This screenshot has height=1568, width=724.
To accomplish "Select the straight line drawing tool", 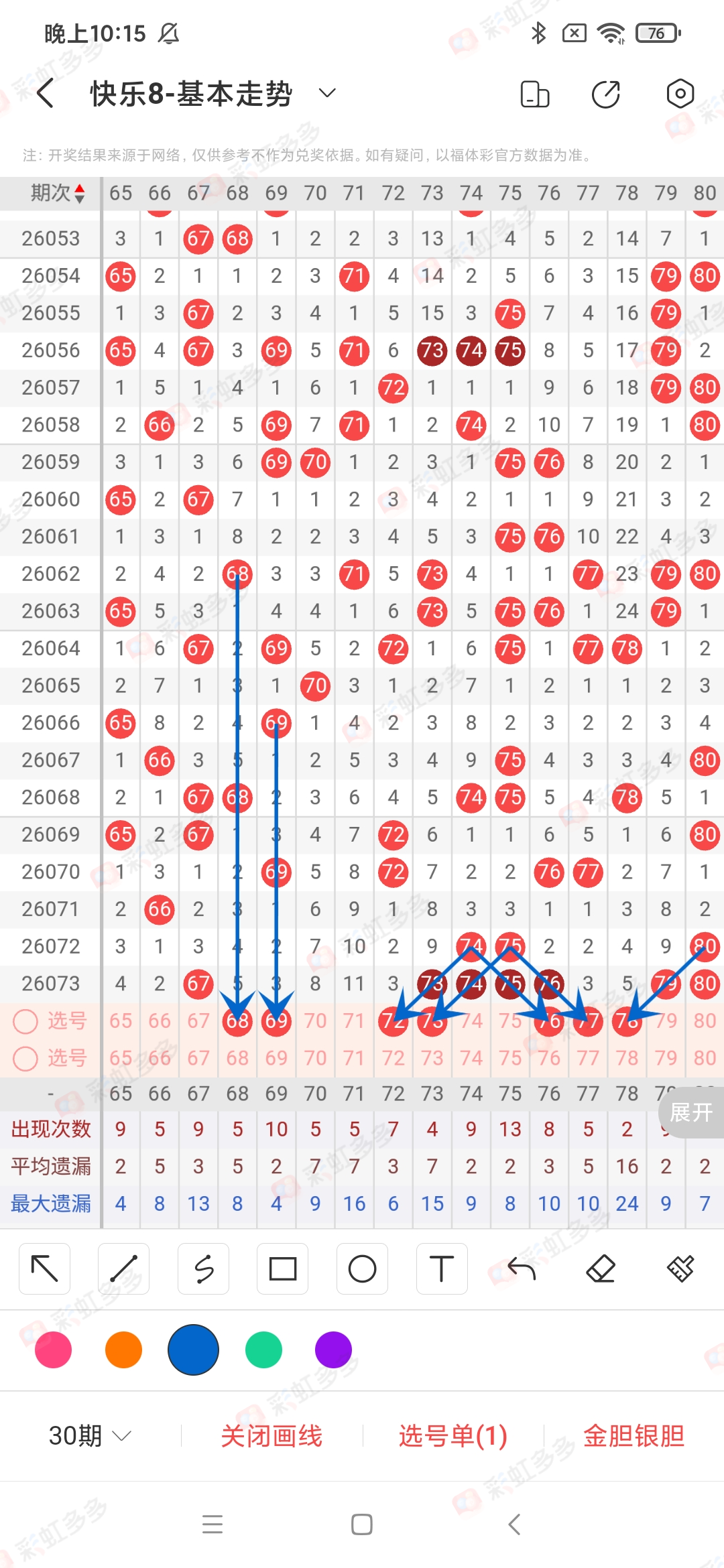I will 123,1268.
